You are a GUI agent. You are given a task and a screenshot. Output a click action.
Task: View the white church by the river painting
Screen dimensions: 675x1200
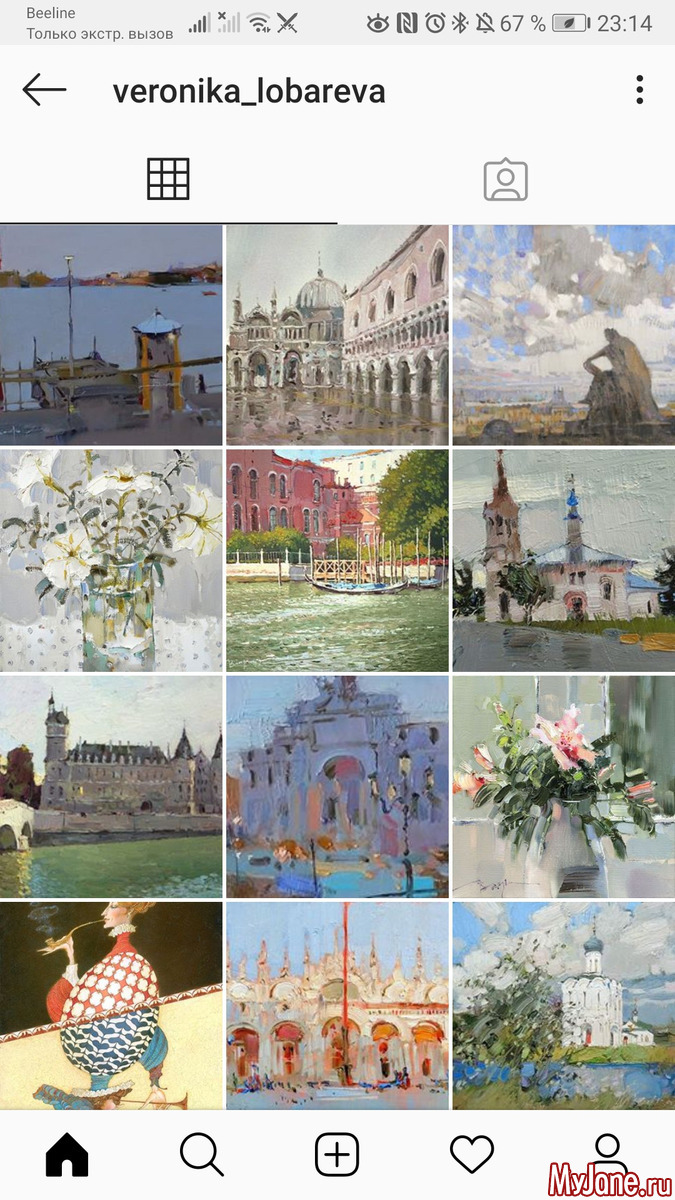click(x=563, y=1004)
